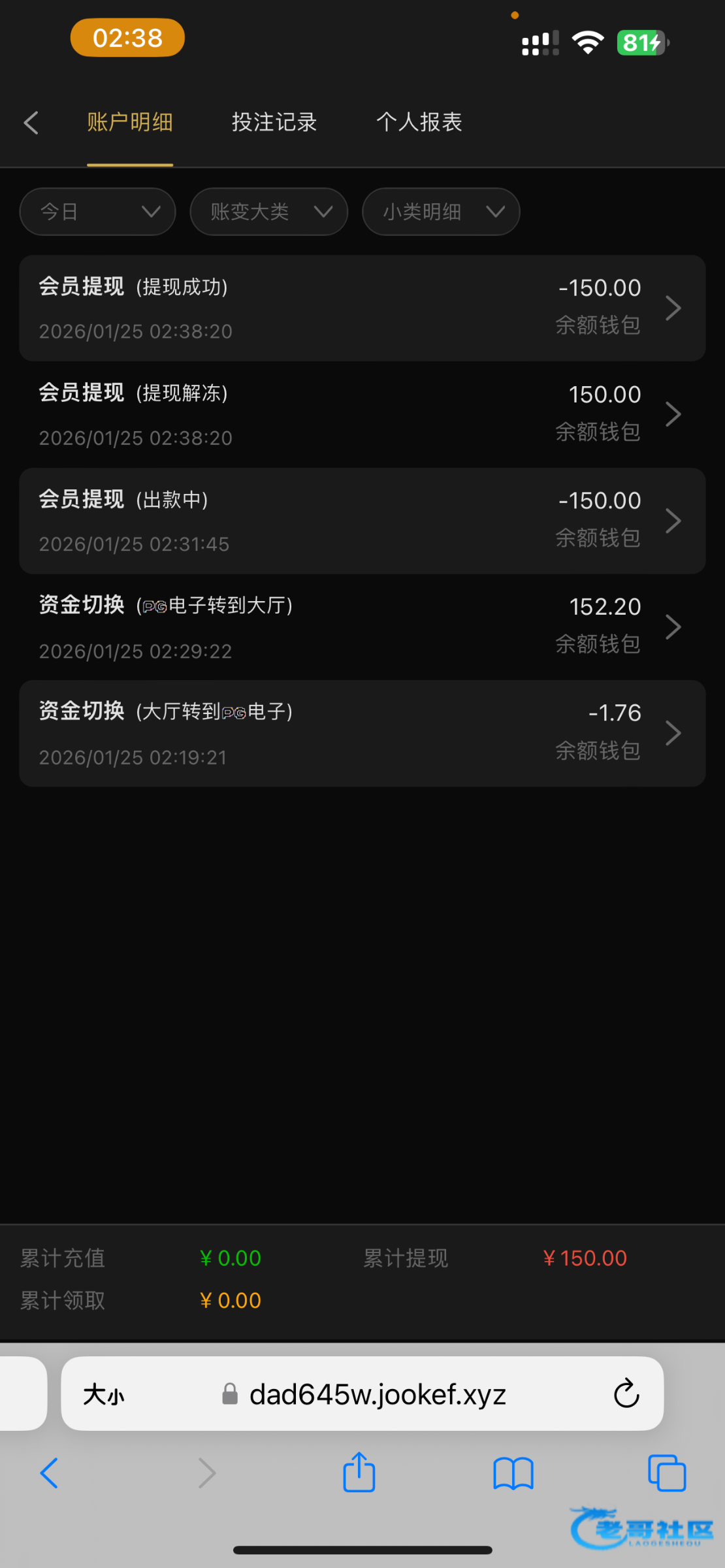
Task: Show all open browser tabs
Action: tap(666, 1473)
